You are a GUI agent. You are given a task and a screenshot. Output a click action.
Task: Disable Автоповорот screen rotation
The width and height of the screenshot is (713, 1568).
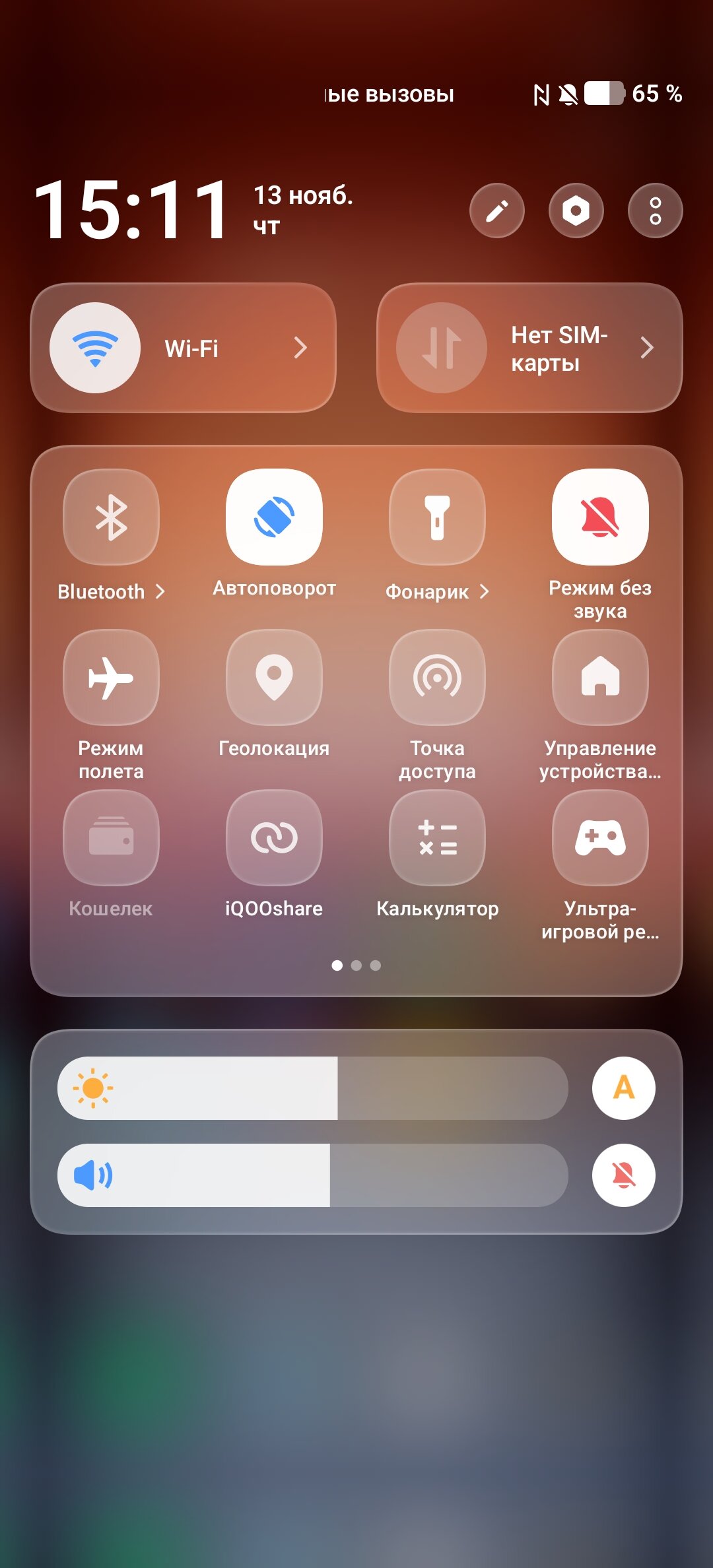tap(274, 517)
